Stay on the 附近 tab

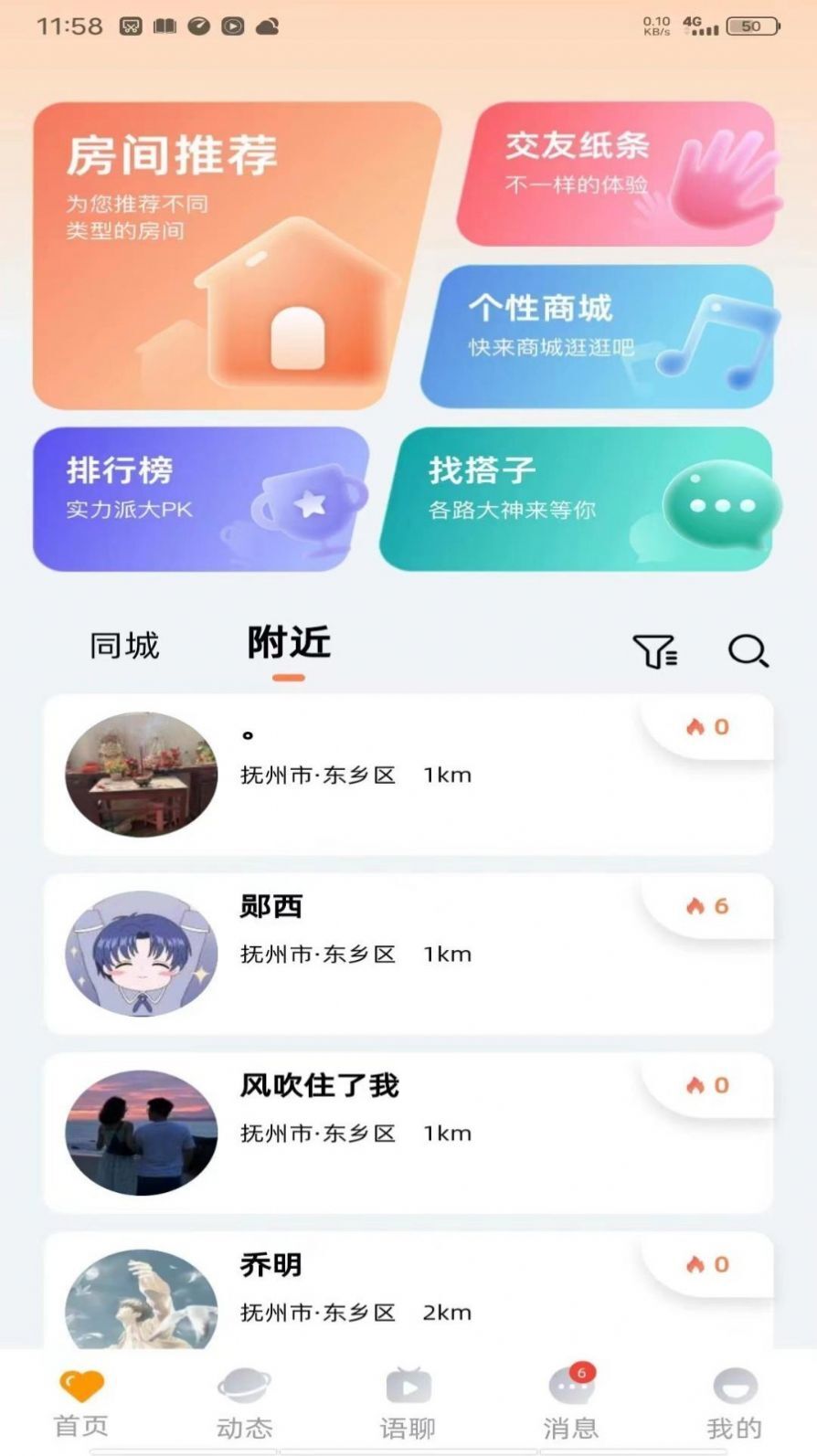(x=288, y=642)
